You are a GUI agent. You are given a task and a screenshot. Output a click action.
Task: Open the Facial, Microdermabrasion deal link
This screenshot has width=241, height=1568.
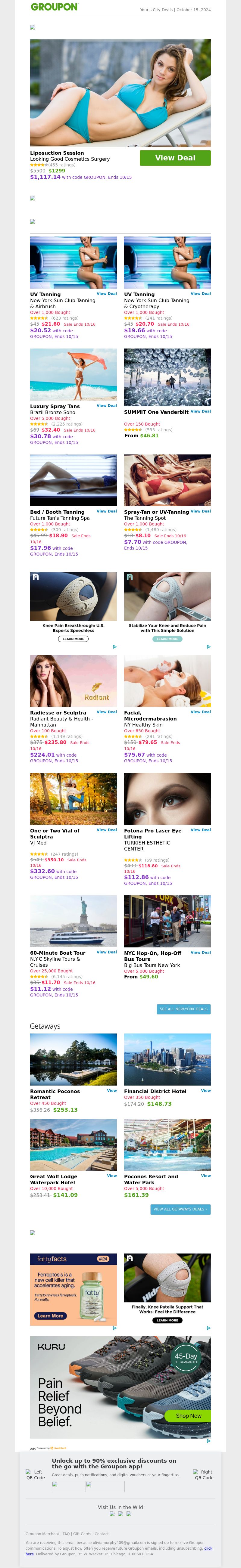(x=200, y=711)
